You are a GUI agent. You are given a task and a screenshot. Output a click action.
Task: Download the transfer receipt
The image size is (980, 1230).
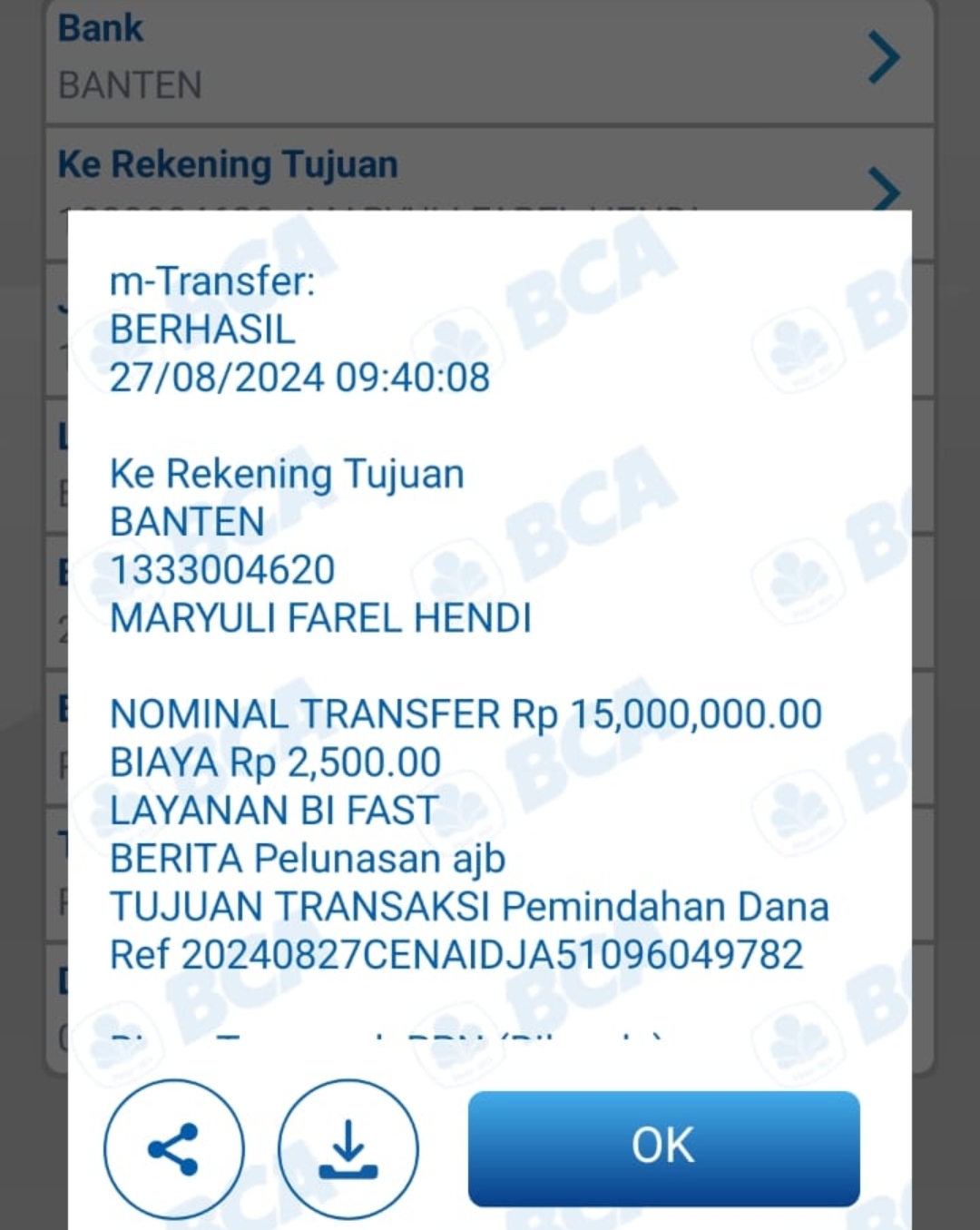tap(348, 1149)
